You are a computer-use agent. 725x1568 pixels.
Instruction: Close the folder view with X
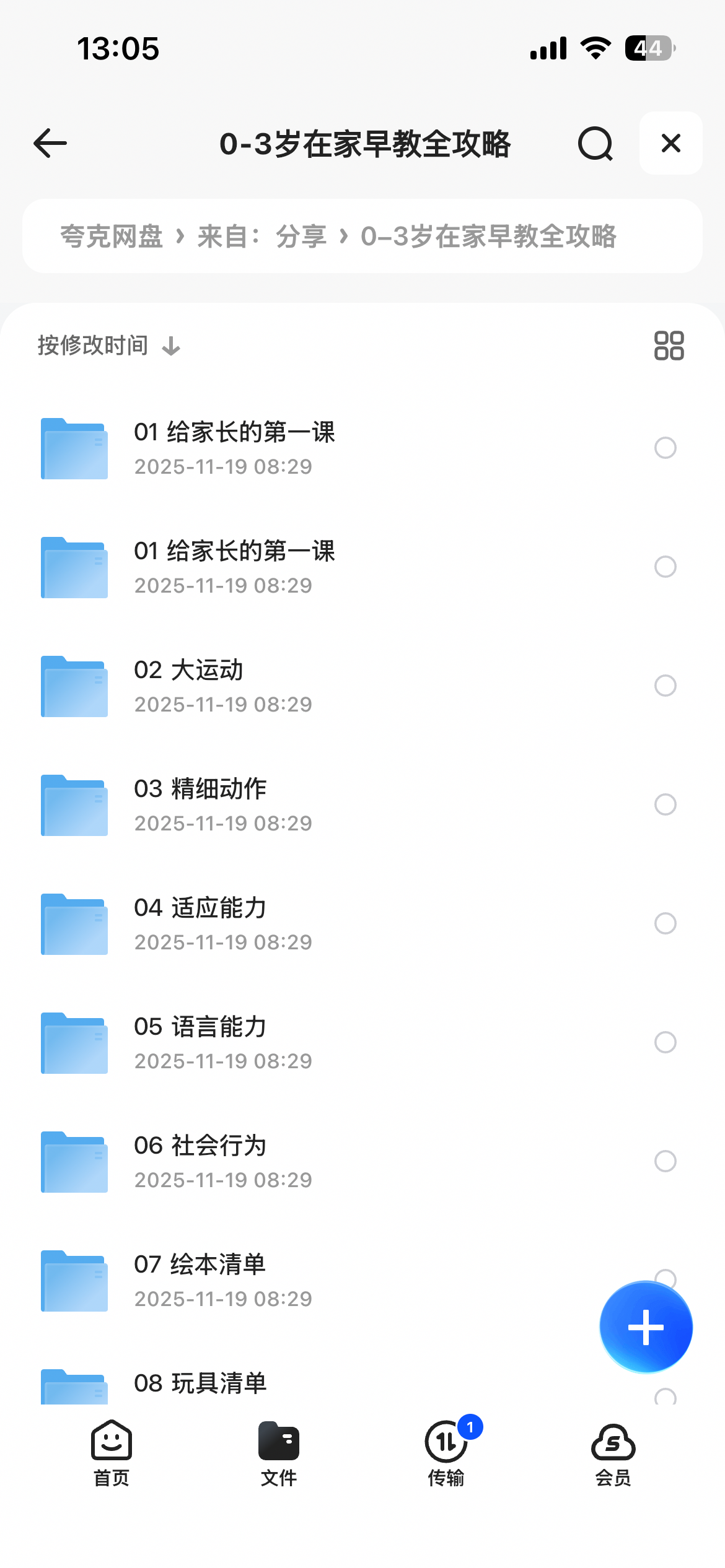(670, 144)
